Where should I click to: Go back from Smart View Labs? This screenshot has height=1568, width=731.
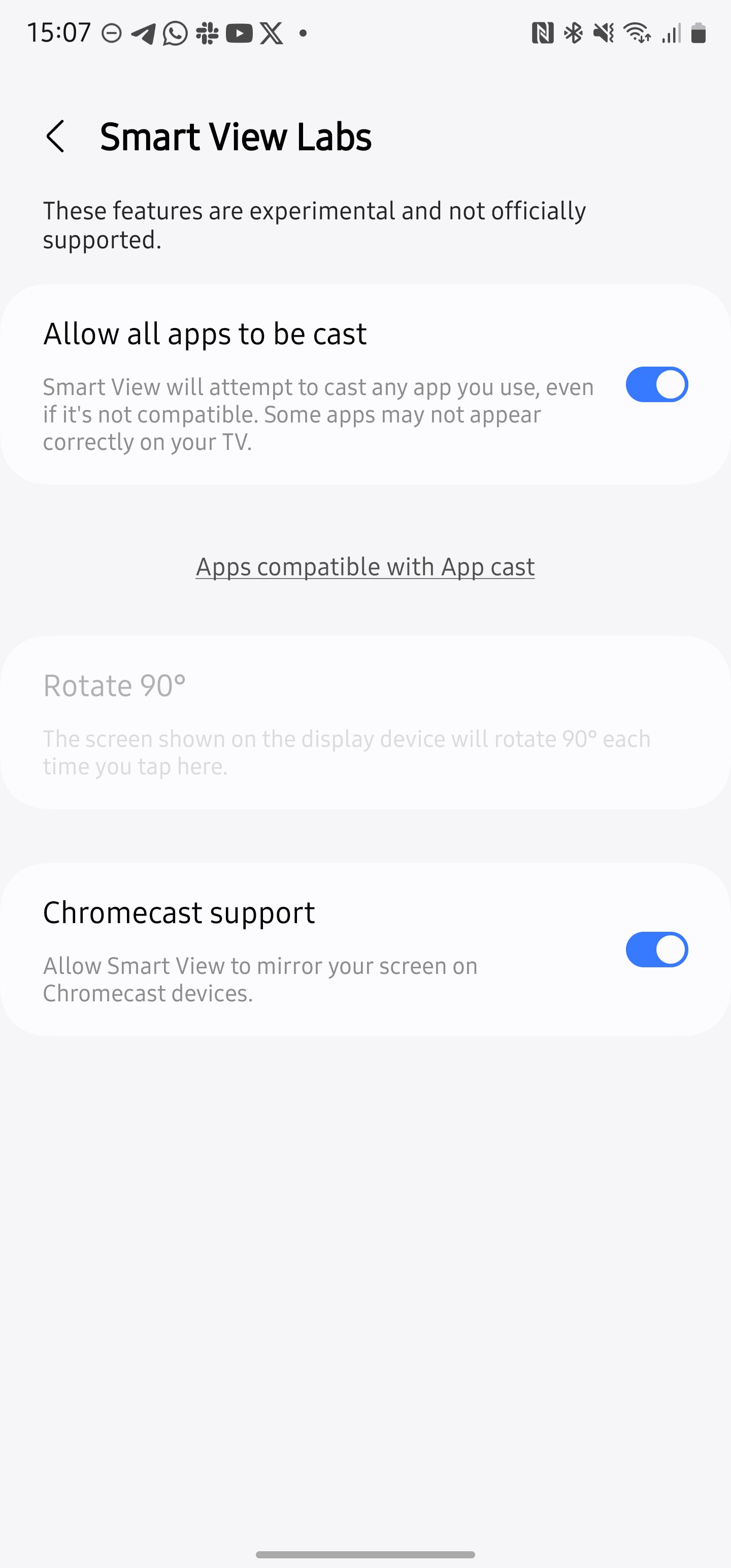click(x=55, y=137)
